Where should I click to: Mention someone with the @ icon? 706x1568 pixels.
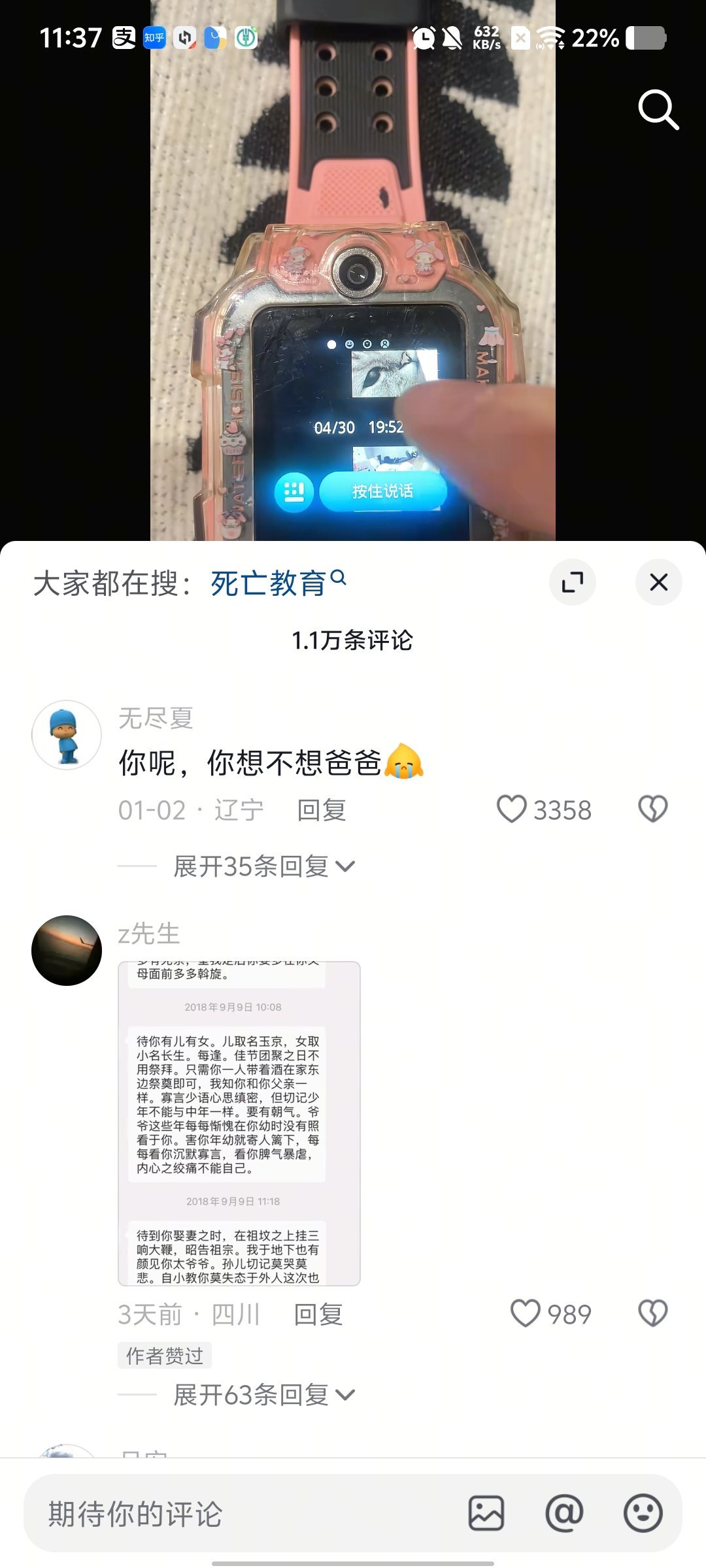pos(564,1513)
